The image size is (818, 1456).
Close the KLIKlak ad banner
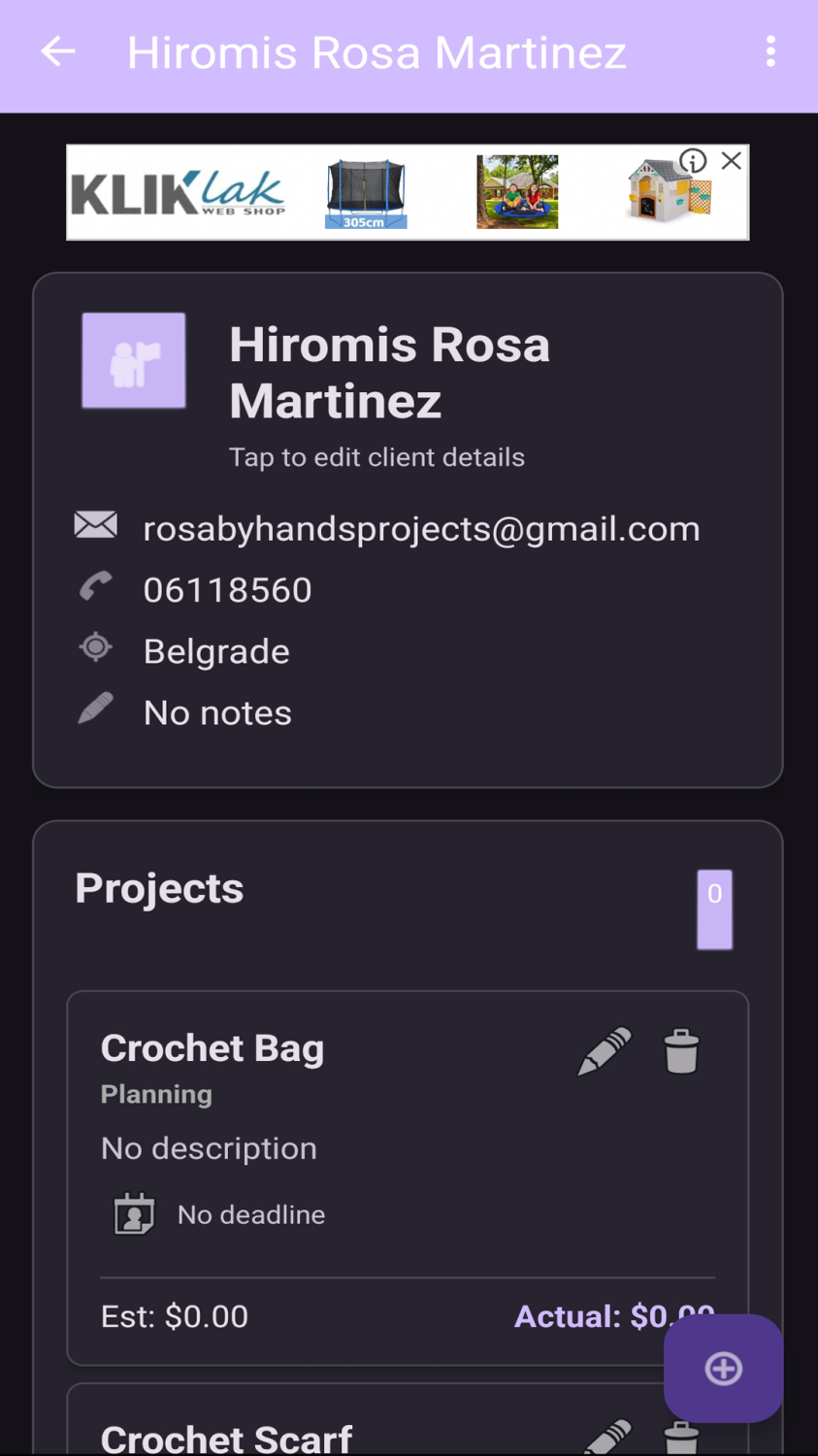pyautogui.click(x=732, y=161)
